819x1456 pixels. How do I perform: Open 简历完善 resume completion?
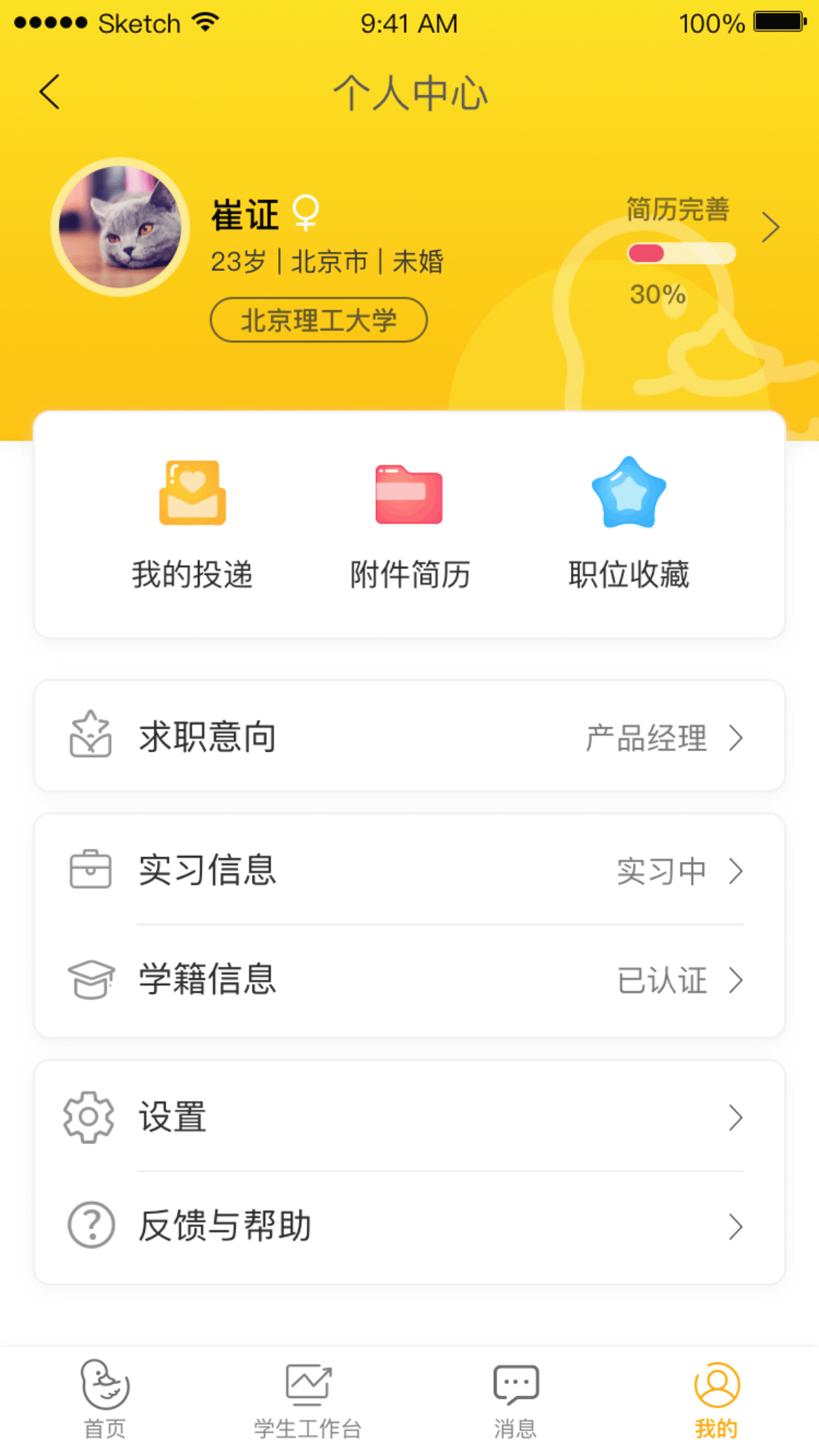pos(699,228)
